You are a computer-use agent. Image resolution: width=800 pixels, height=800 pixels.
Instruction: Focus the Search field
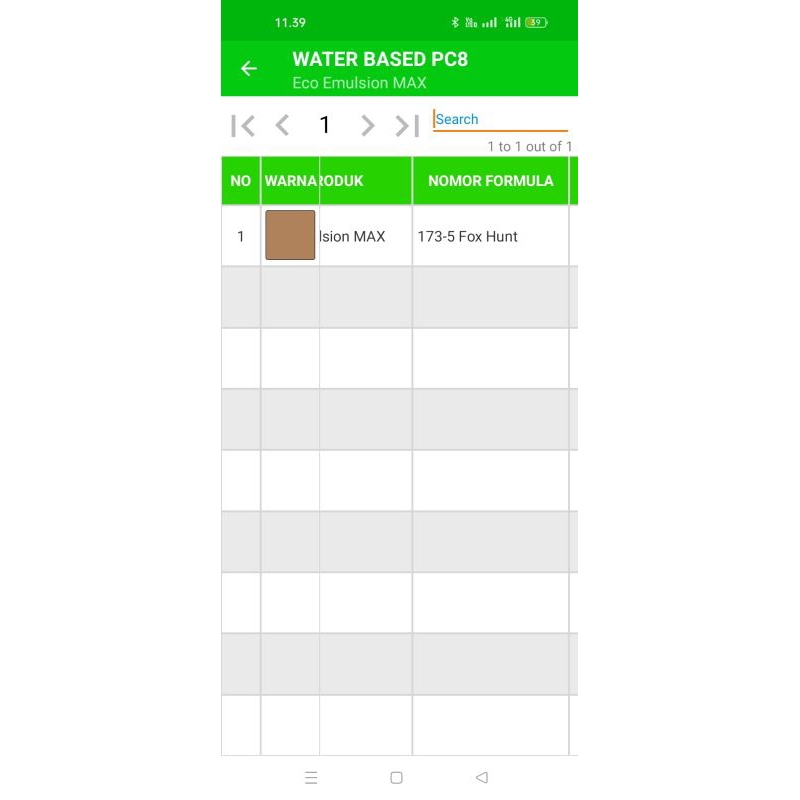[499, 119]
